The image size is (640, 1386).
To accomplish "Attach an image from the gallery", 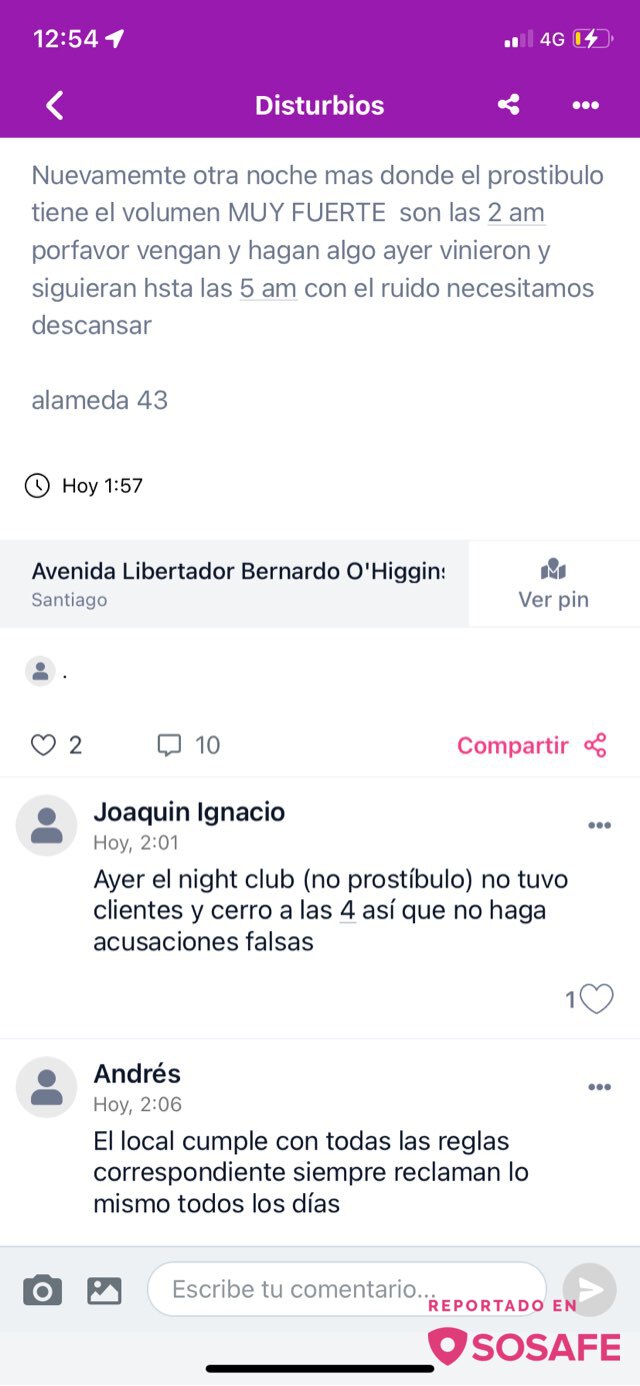I will coord(104,1290).
